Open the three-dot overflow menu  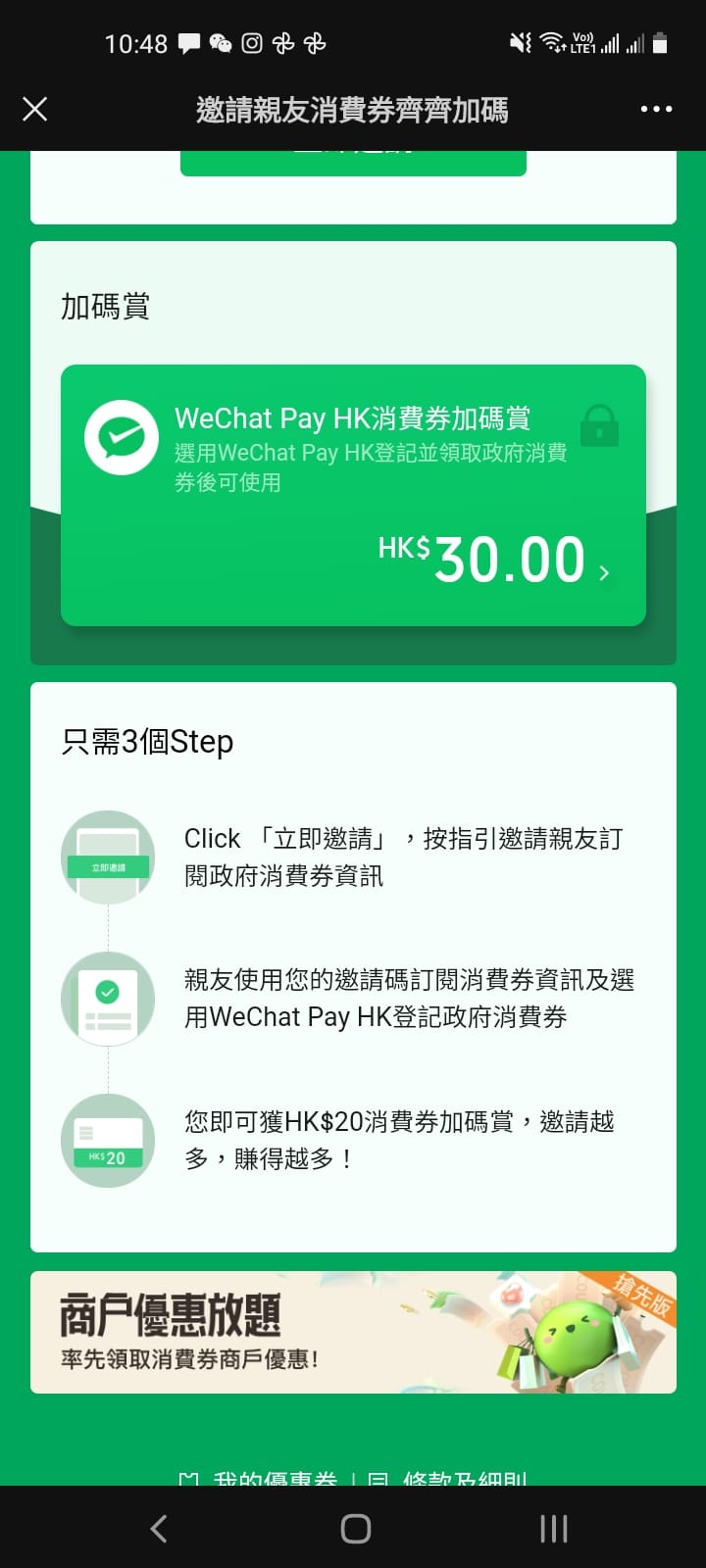pyautogui.click(x=656, y=109)
